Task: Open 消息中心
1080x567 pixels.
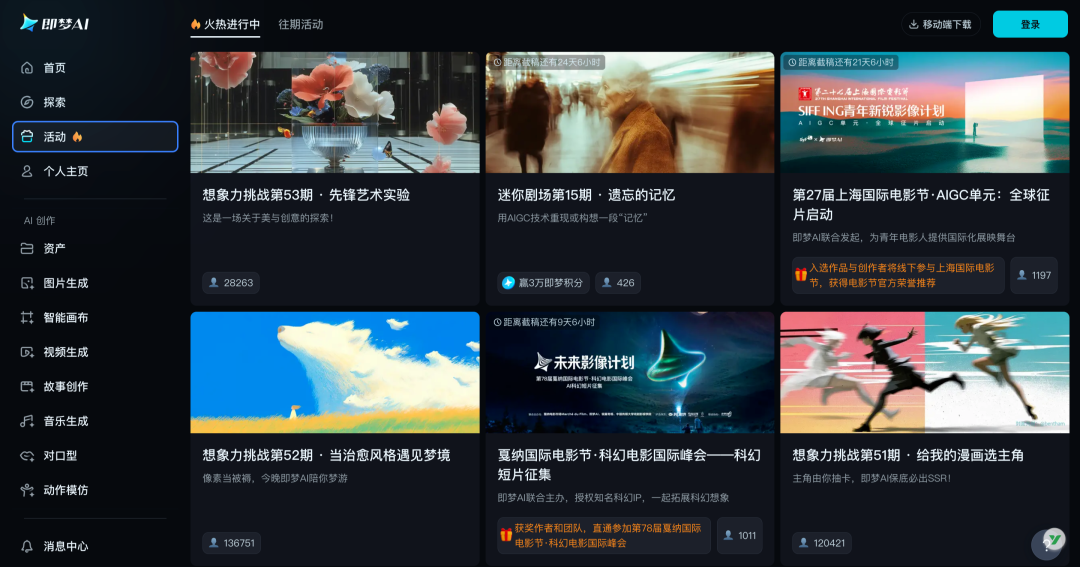Action: click(x=66, y=546)
